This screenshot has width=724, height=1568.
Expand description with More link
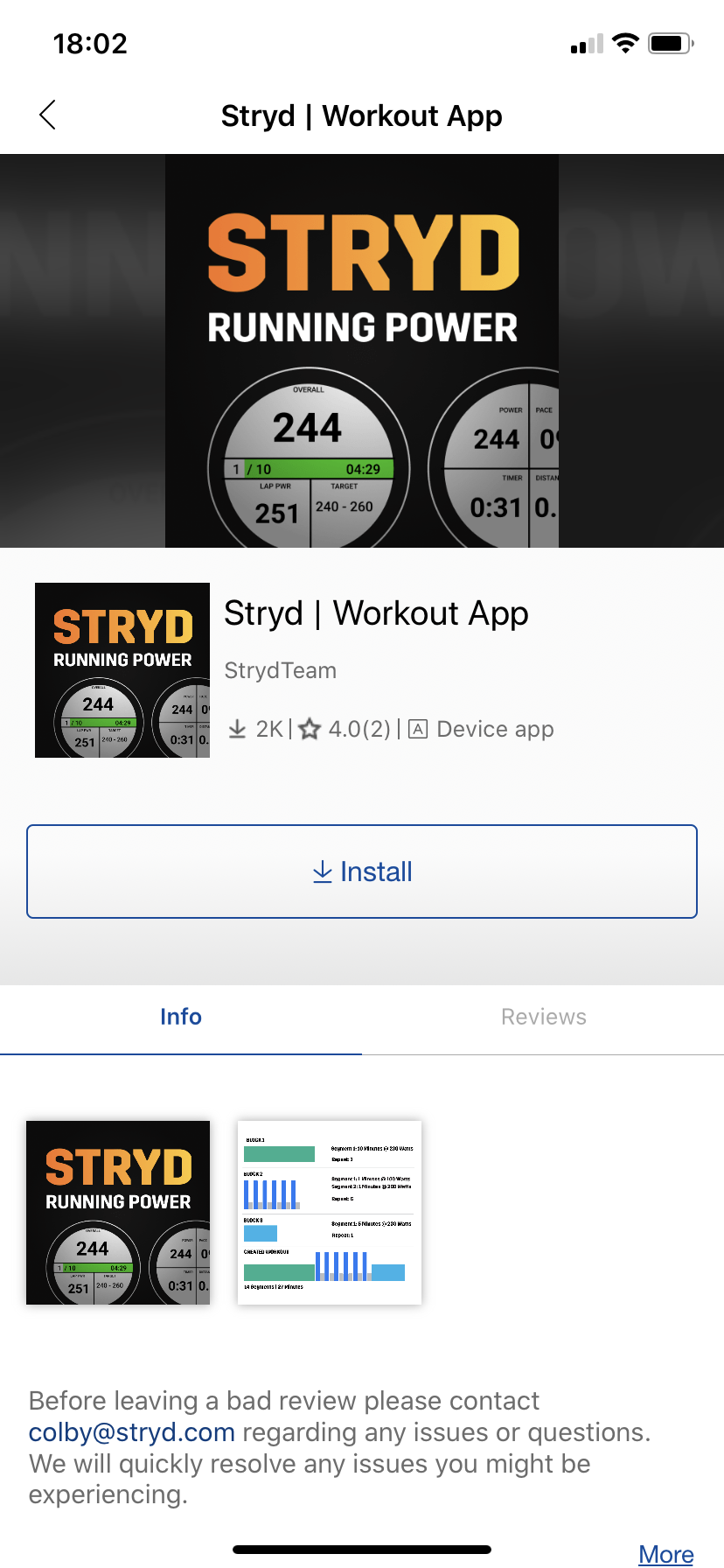[x=665, y=1554]
